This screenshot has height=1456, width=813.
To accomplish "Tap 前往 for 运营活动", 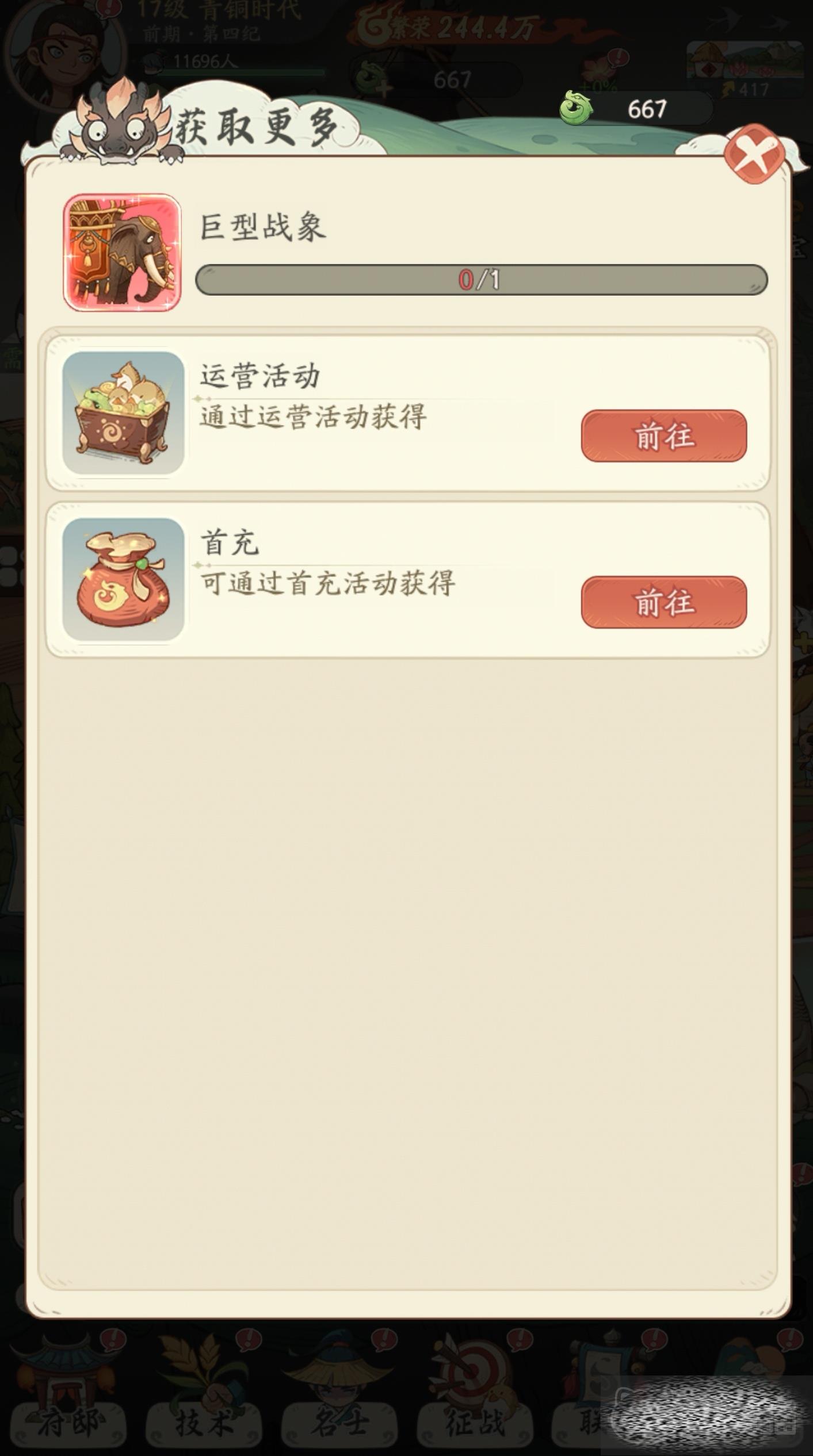I will pos(663,435).
